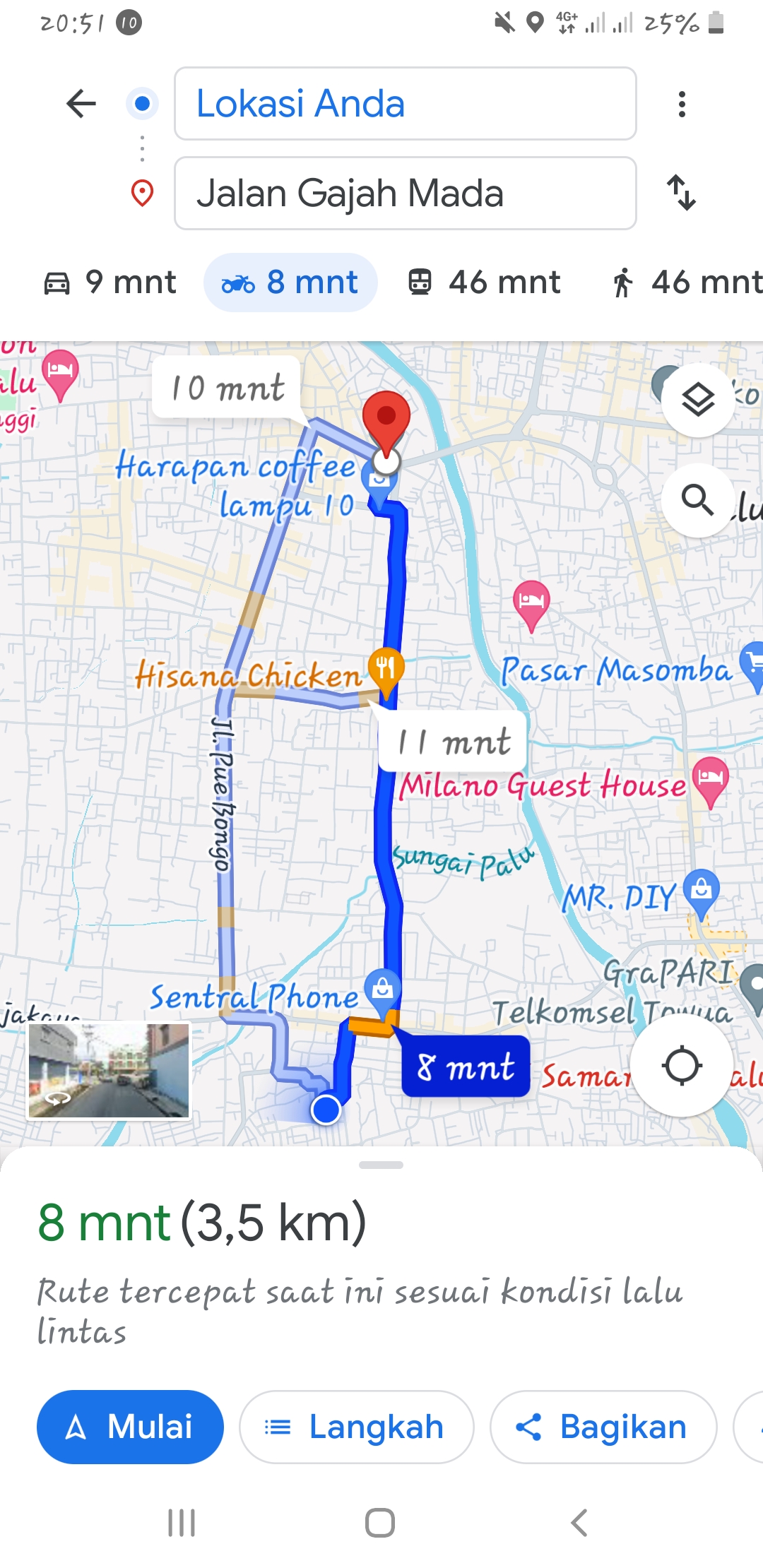763x1568 pixels.
Task: Search along the route with magnifier
Action: pos(698,501)
